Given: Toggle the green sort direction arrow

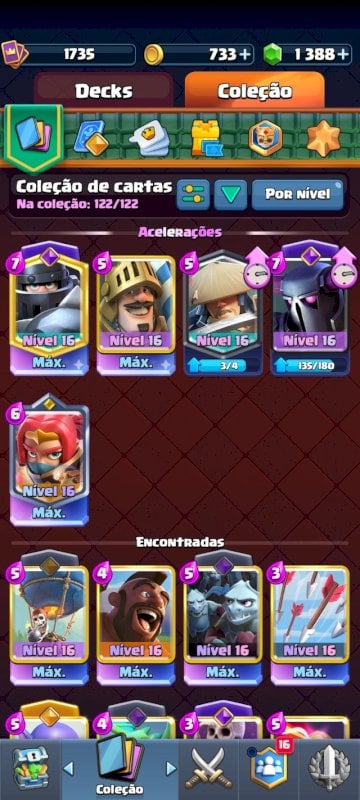Looking at the screenshot, I should (230, 194).
